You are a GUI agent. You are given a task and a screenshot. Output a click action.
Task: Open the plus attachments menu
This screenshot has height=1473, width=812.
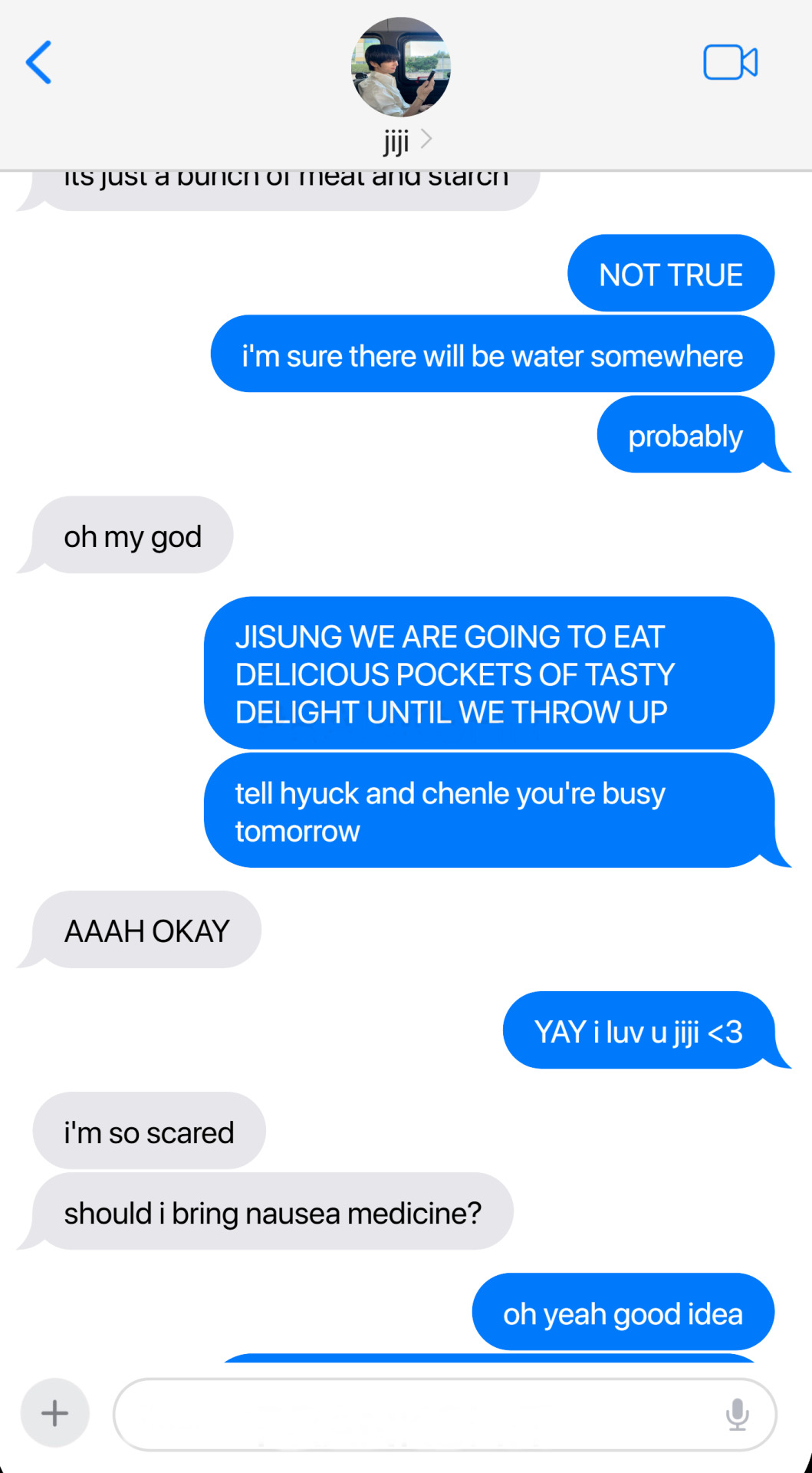[x=54, y=1412]
